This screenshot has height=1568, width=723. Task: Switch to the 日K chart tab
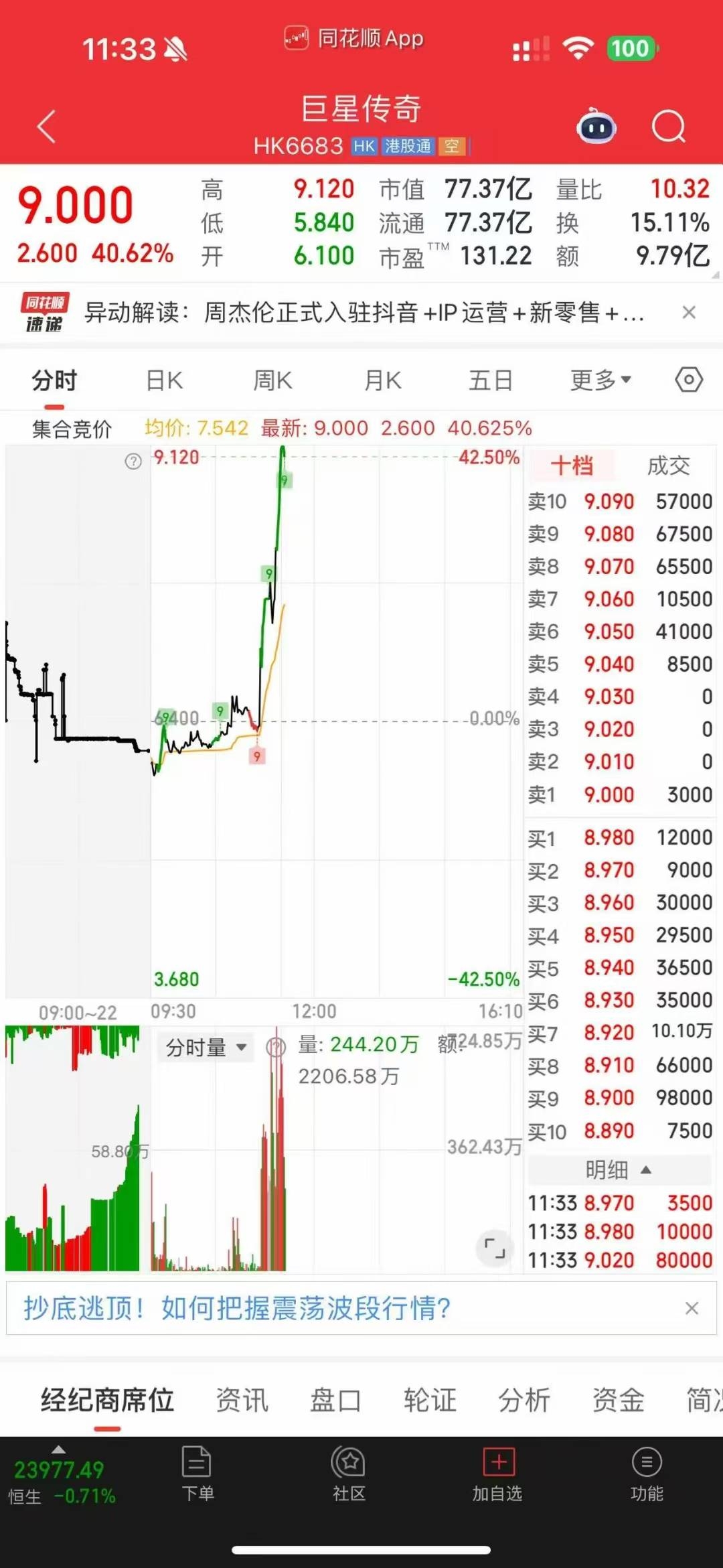click(x=165, y=380)
